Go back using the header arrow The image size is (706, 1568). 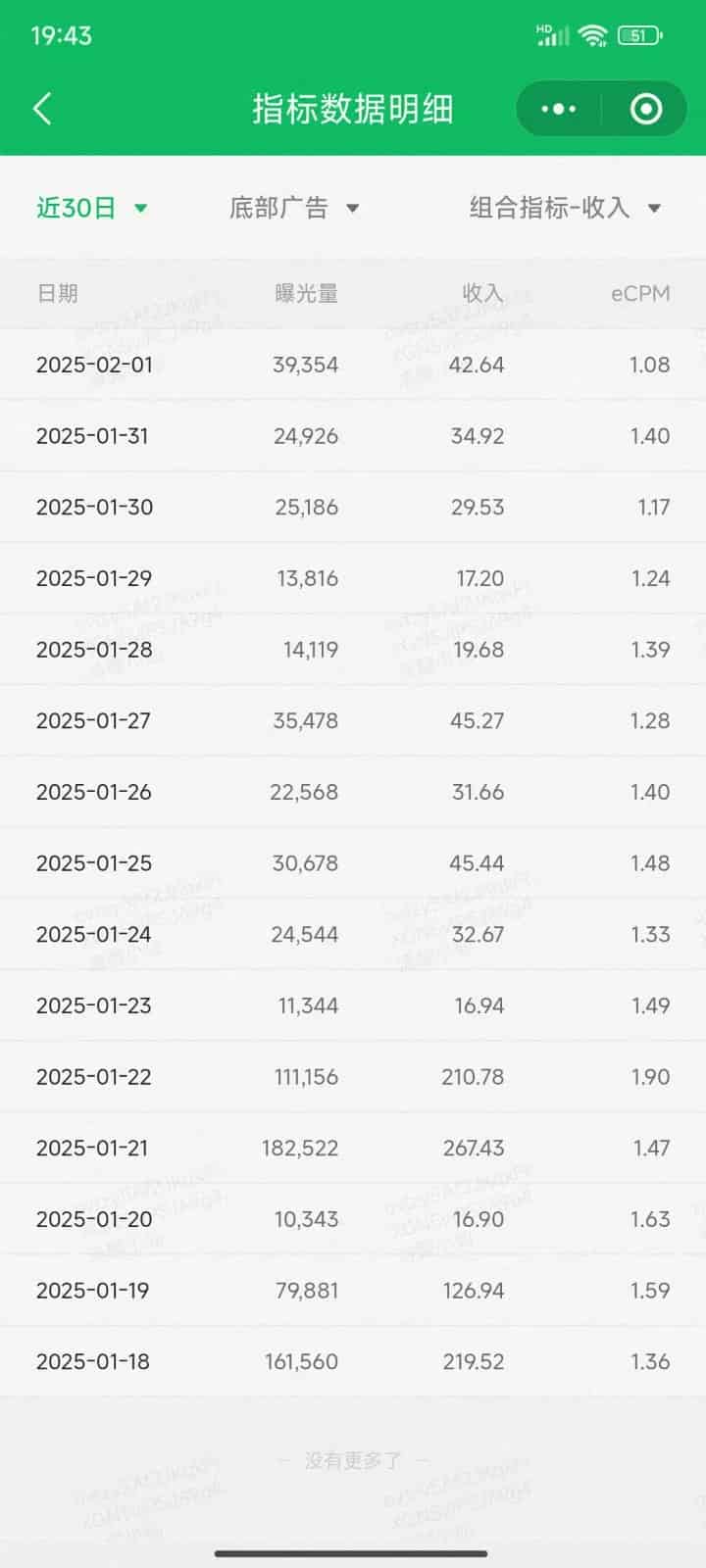tap(42, 109)
